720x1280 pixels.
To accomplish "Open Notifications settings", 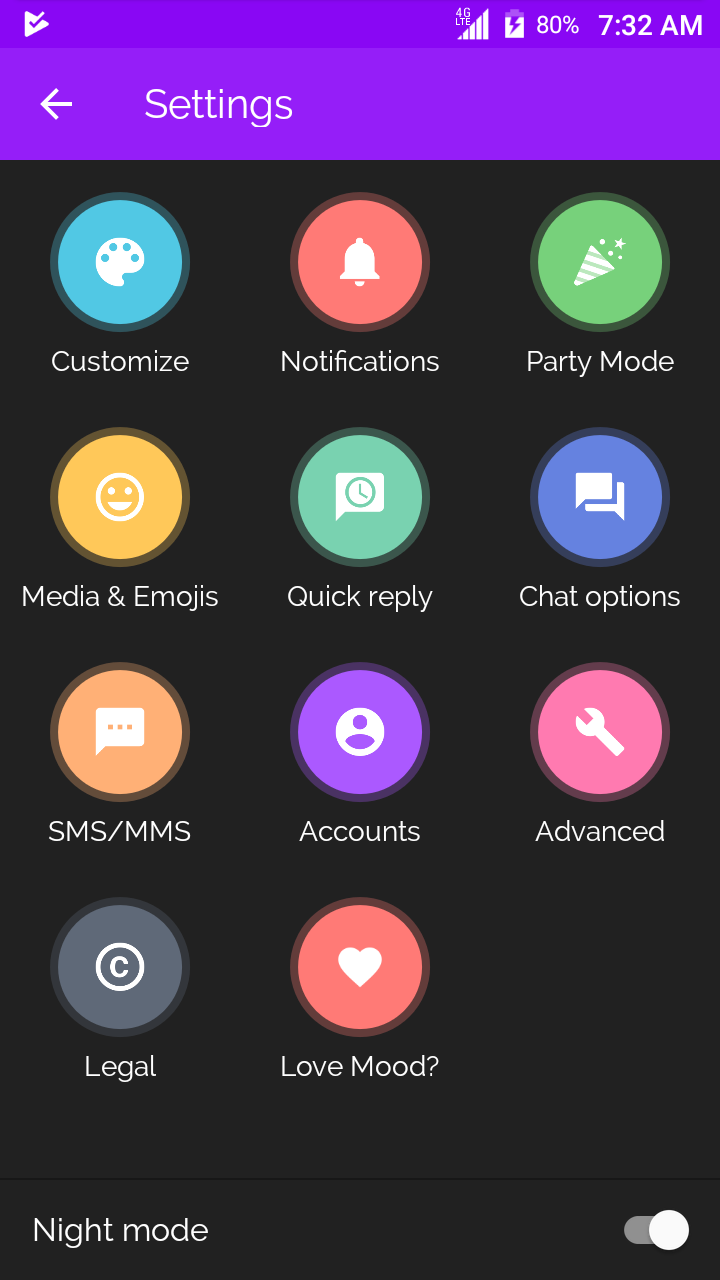I will pyautogui.click(x=360, y=262).
